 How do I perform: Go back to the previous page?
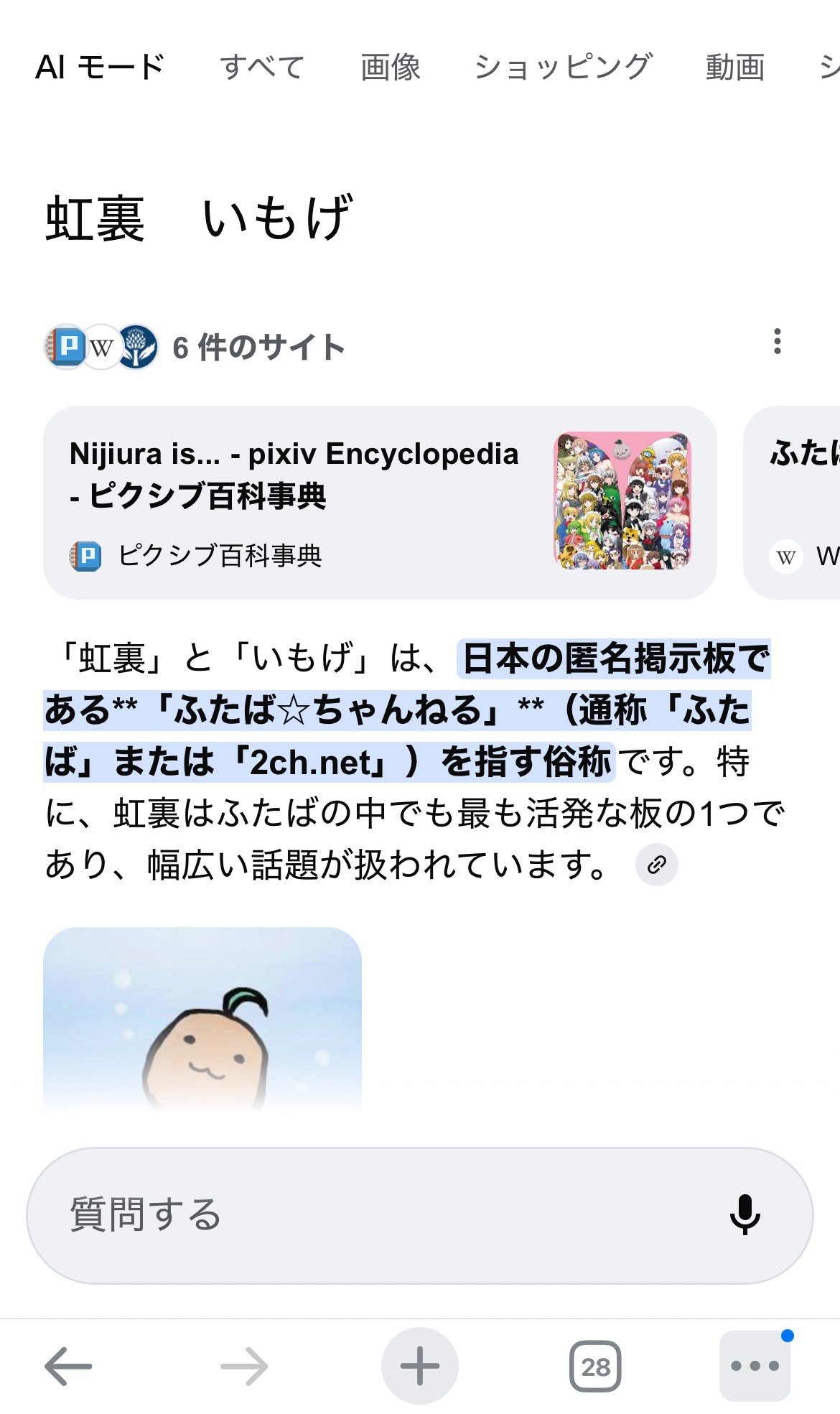point(69,1366)
